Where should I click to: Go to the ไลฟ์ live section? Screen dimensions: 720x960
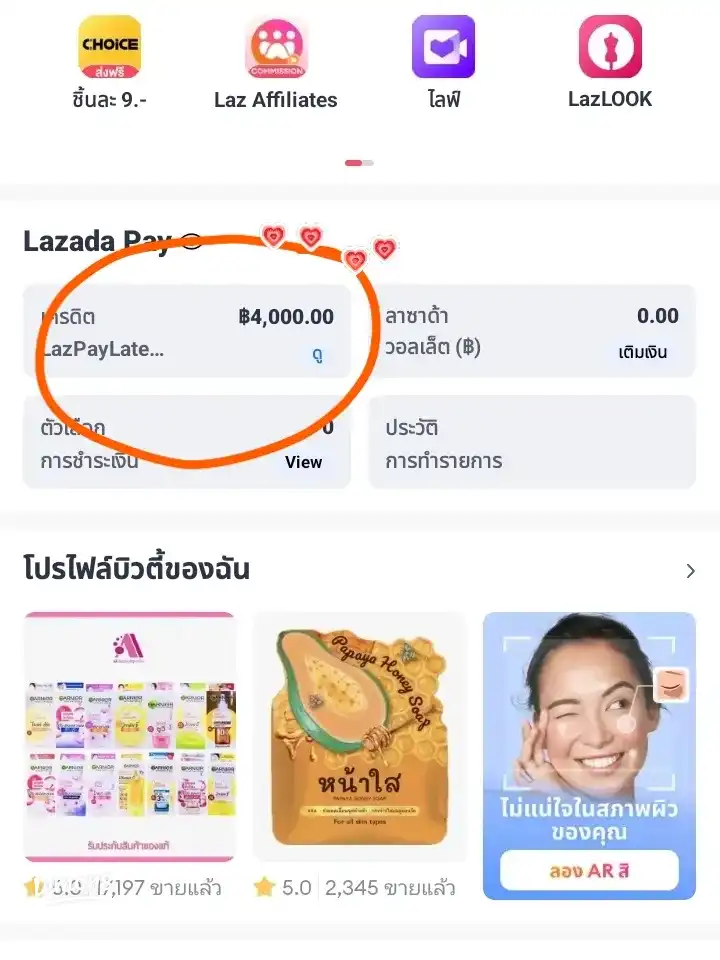443,48
